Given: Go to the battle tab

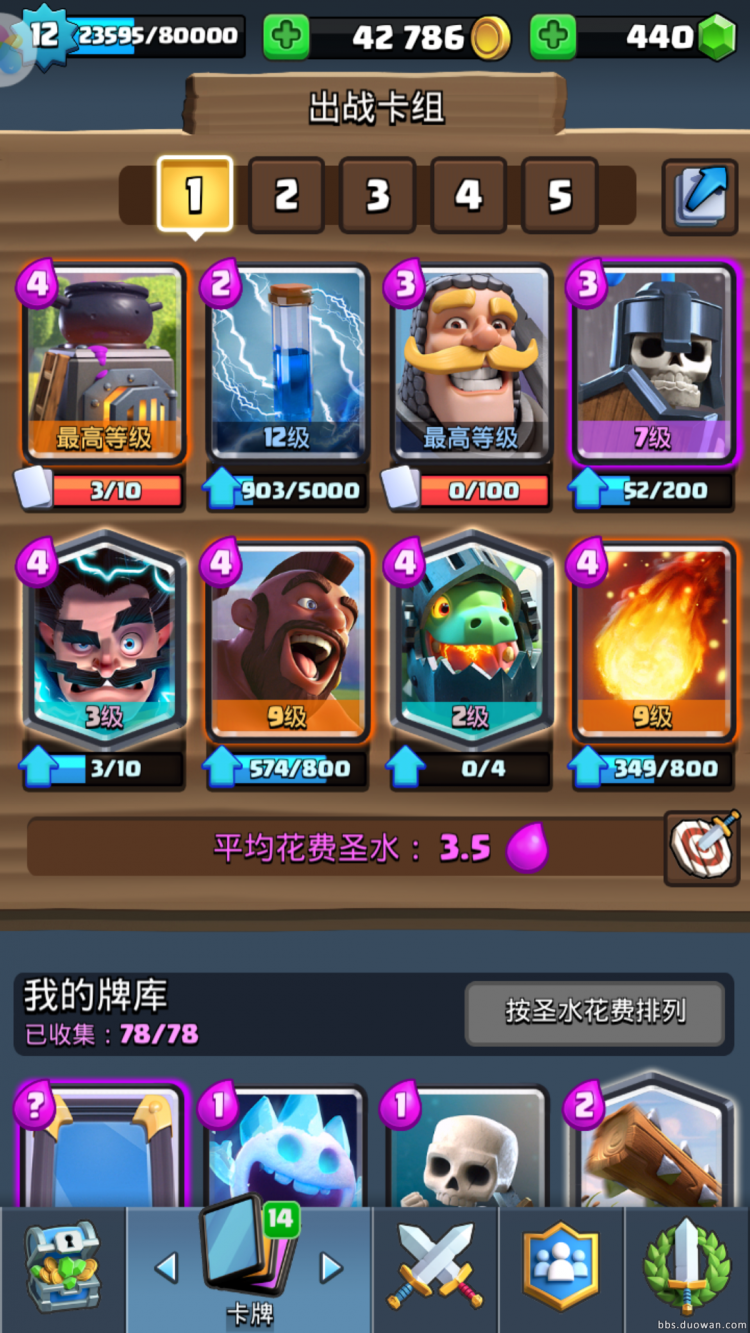Looking at the screenshot, I should [x=435, y=1268].
